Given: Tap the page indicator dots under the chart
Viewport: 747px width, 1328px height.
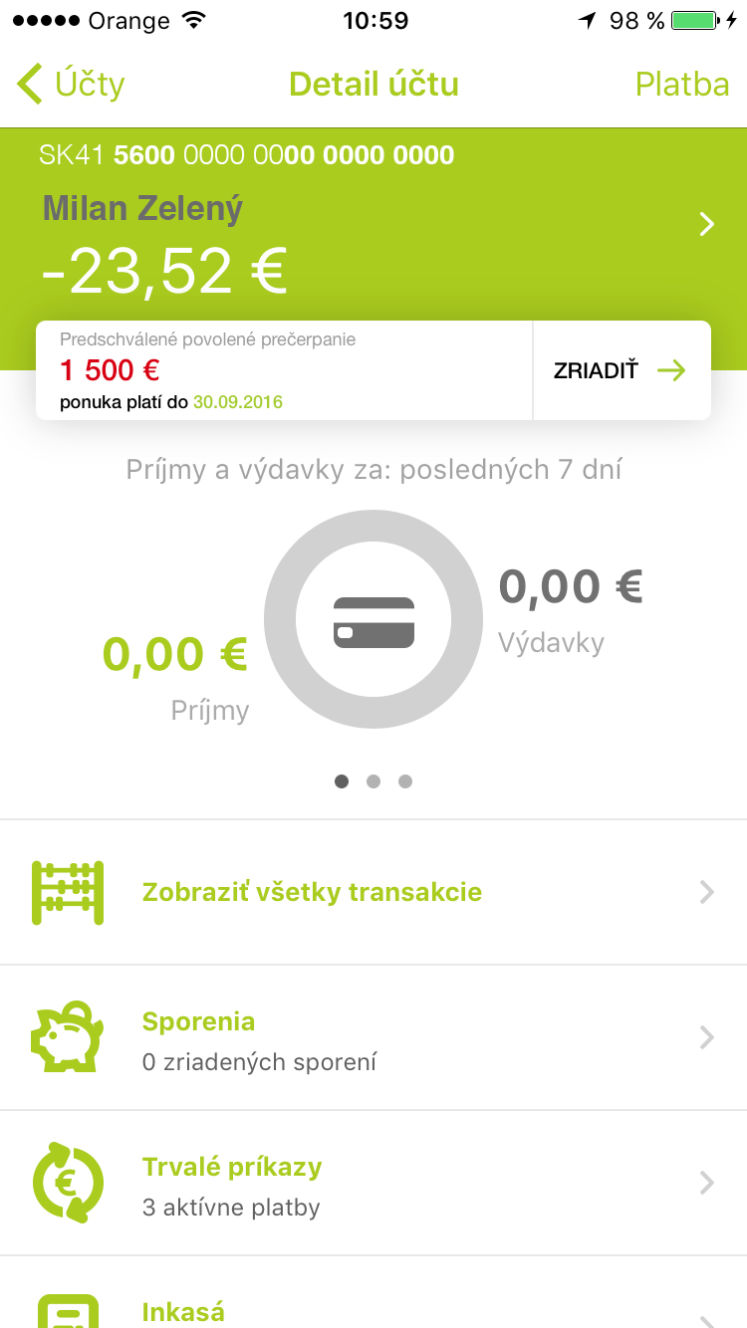Looking at the screenshot, I should [373, 782].
